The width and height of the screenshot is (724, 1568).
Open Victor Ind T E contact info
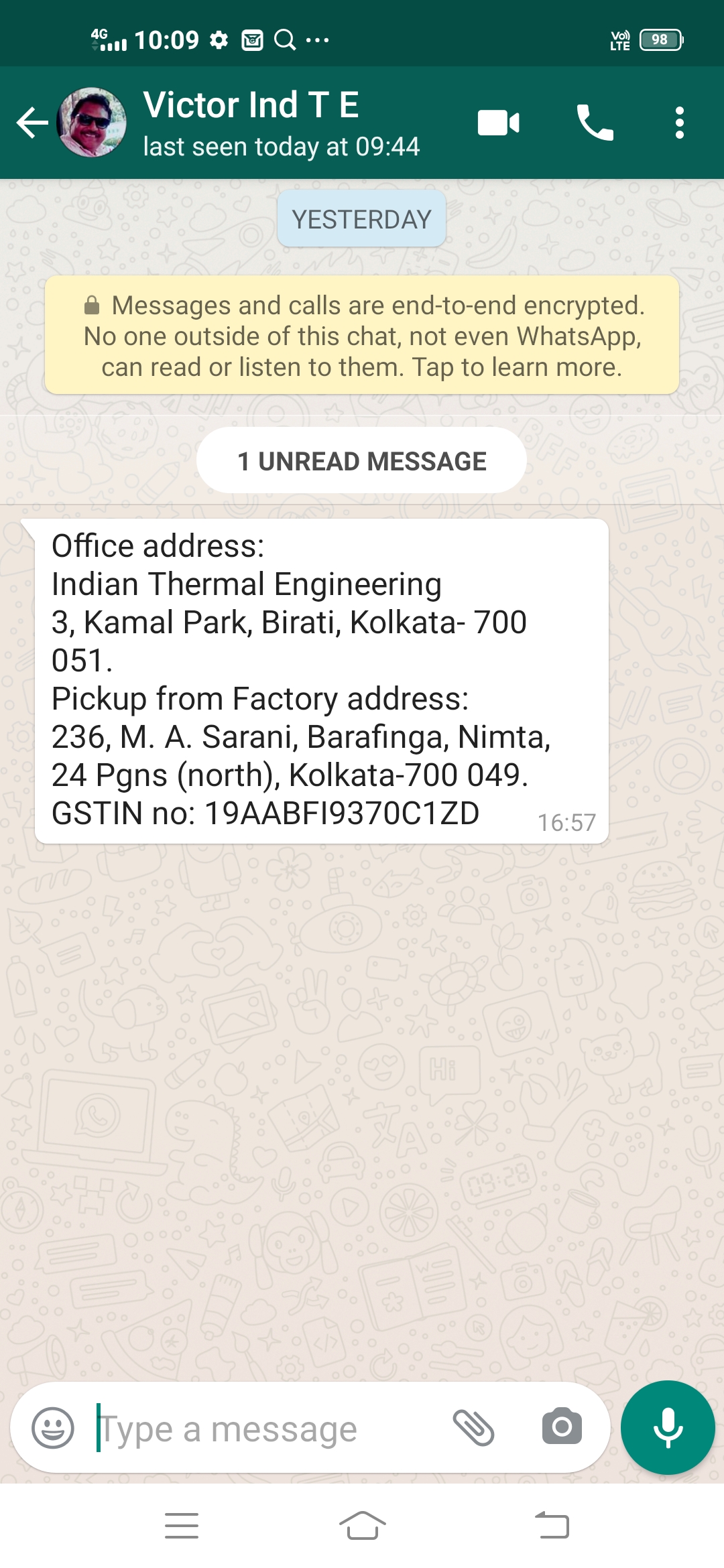click(282, 123)
